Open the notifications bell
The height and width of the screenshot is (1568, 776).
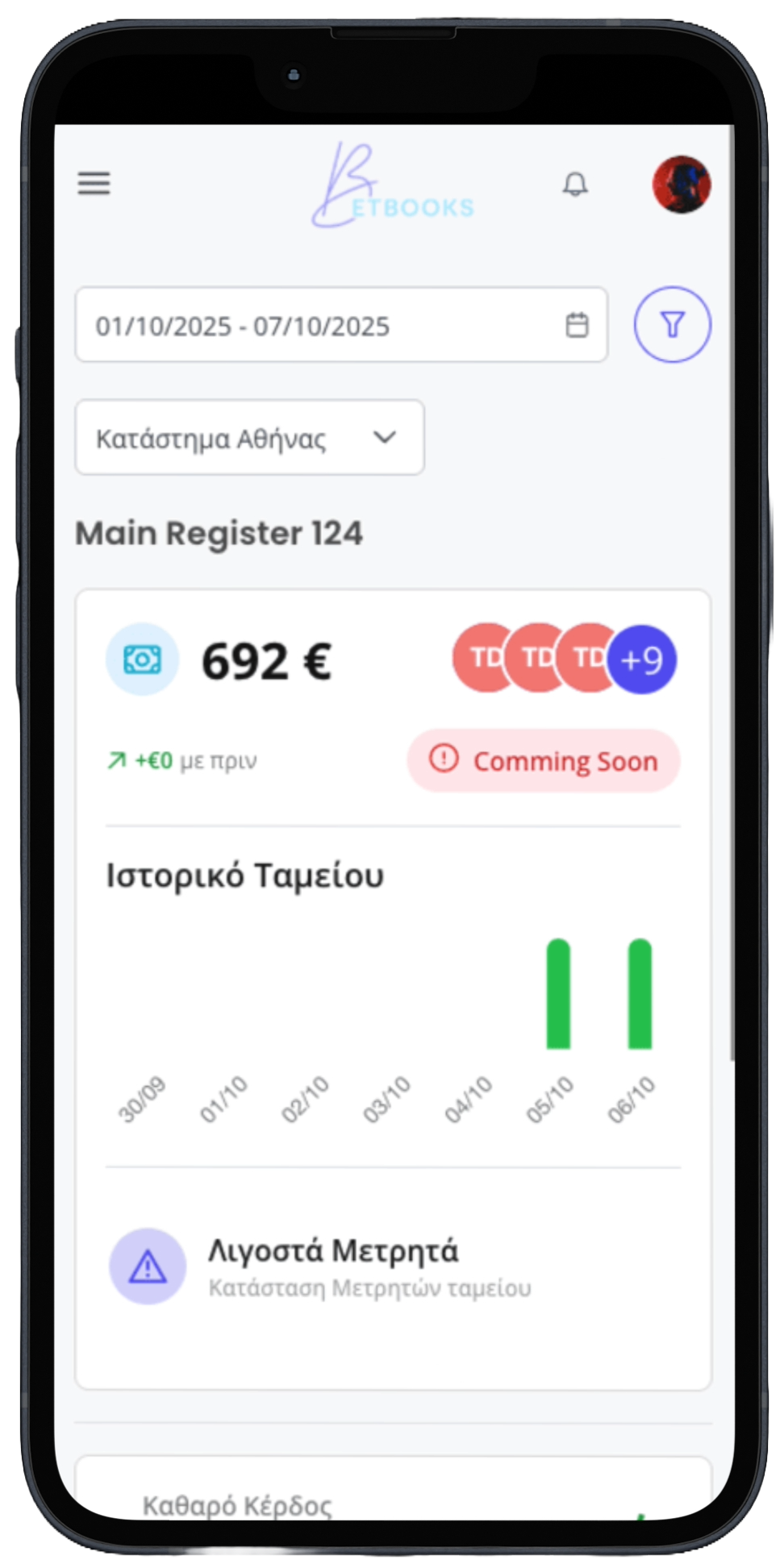[x=575, y=185]
